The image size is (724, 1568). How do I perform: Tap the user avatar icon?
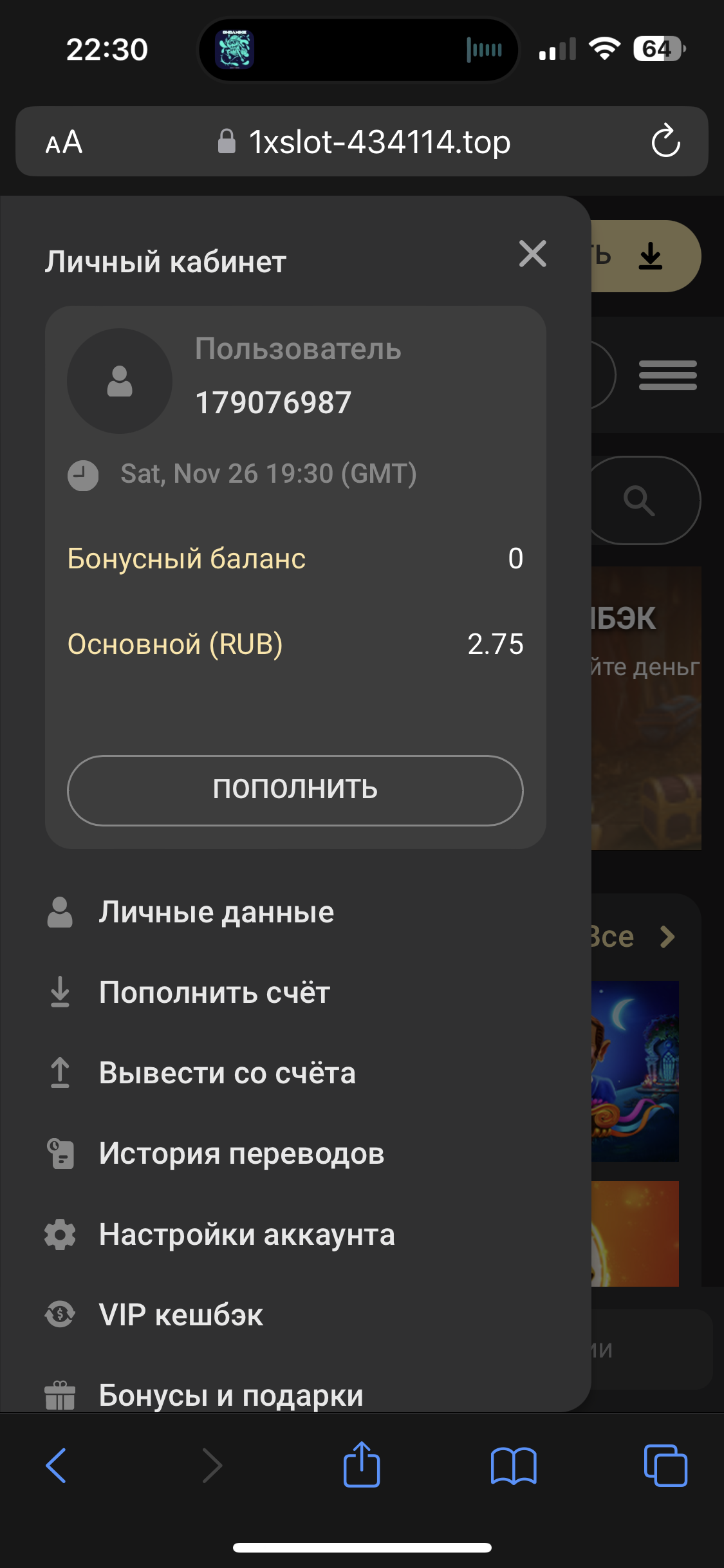click(120, 381)
